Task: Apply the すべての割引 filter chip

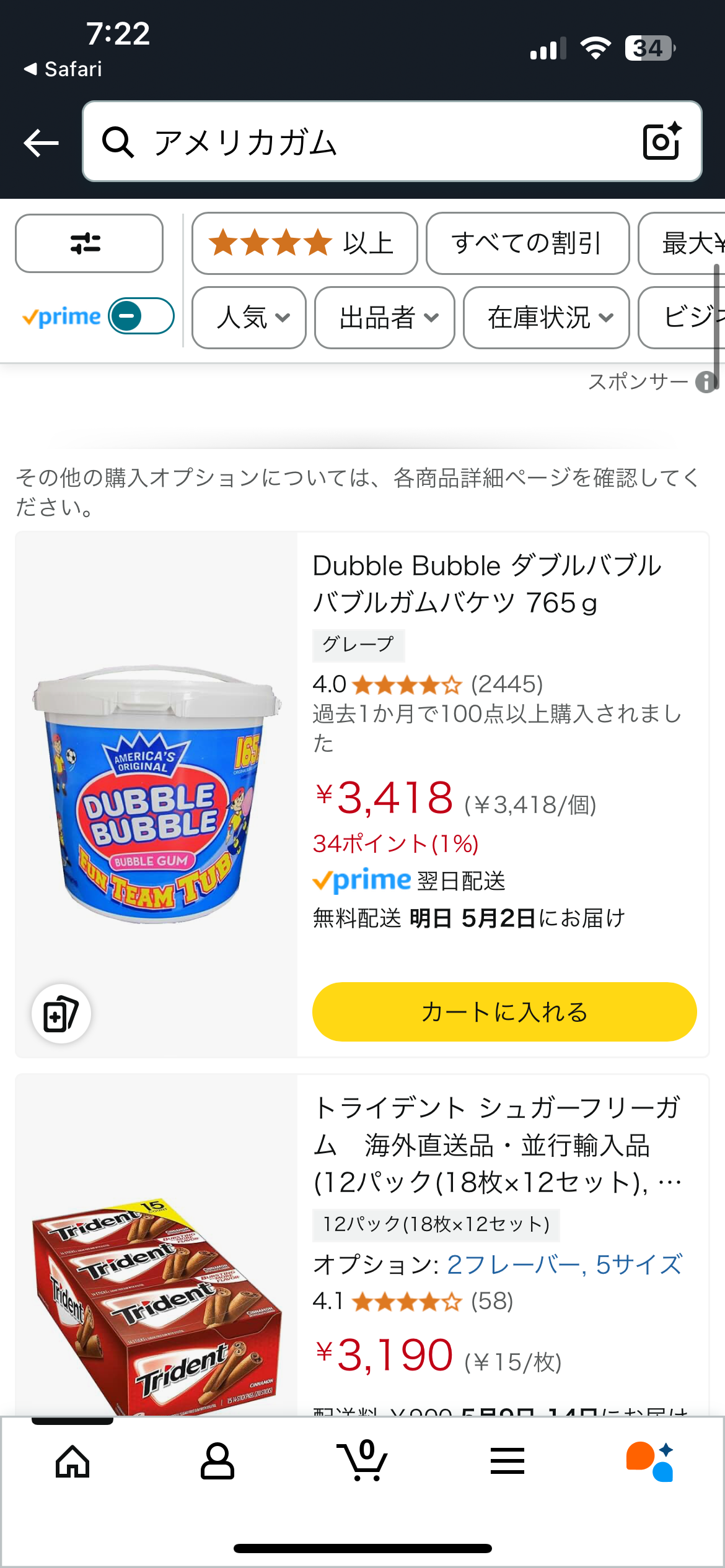Action: pos(527,243)
